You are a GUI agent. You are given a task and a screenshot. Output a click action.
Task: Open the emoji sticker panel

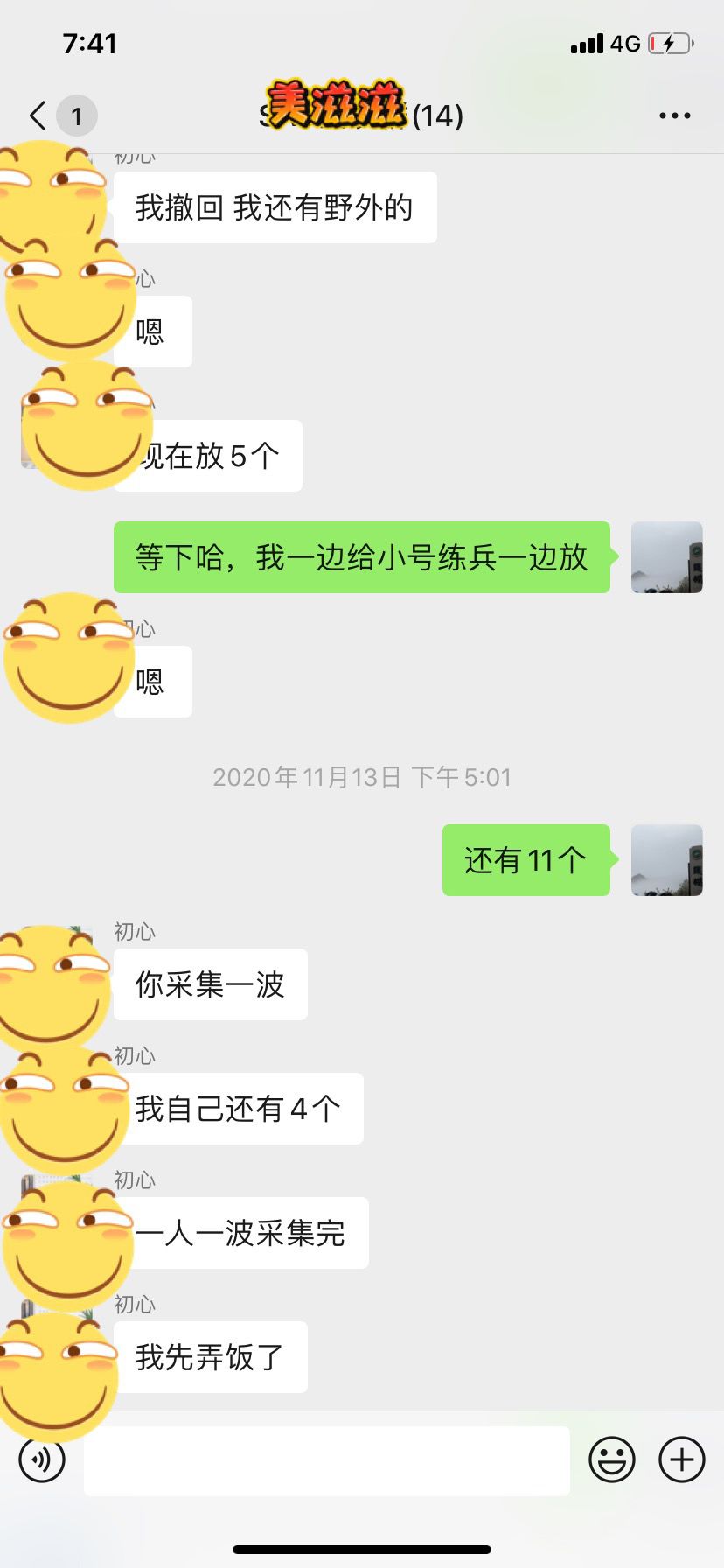click(611, 1459)
